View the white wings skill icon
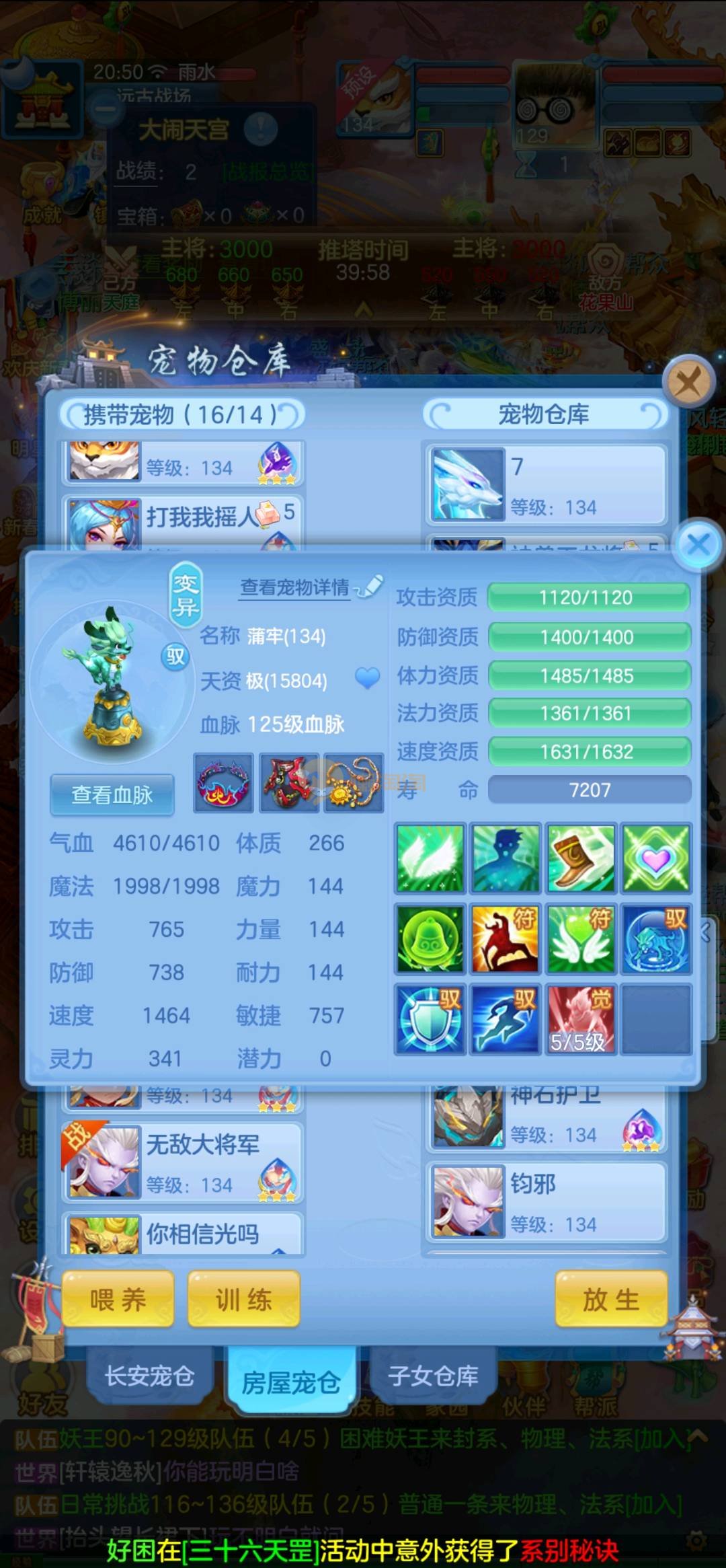726x1568 pixels. click(x=430, y=859)
